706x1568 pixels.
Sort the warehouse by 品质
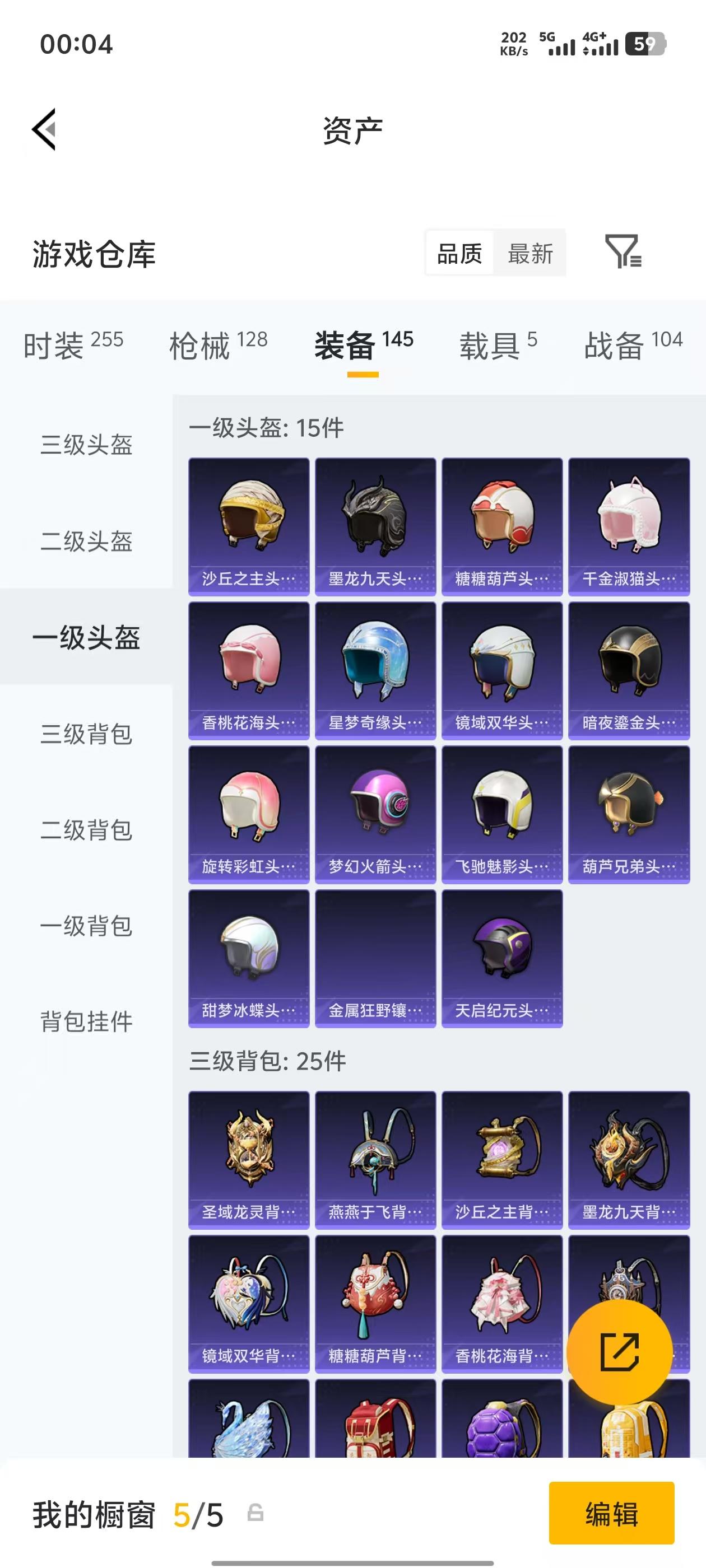coord(459,253)
